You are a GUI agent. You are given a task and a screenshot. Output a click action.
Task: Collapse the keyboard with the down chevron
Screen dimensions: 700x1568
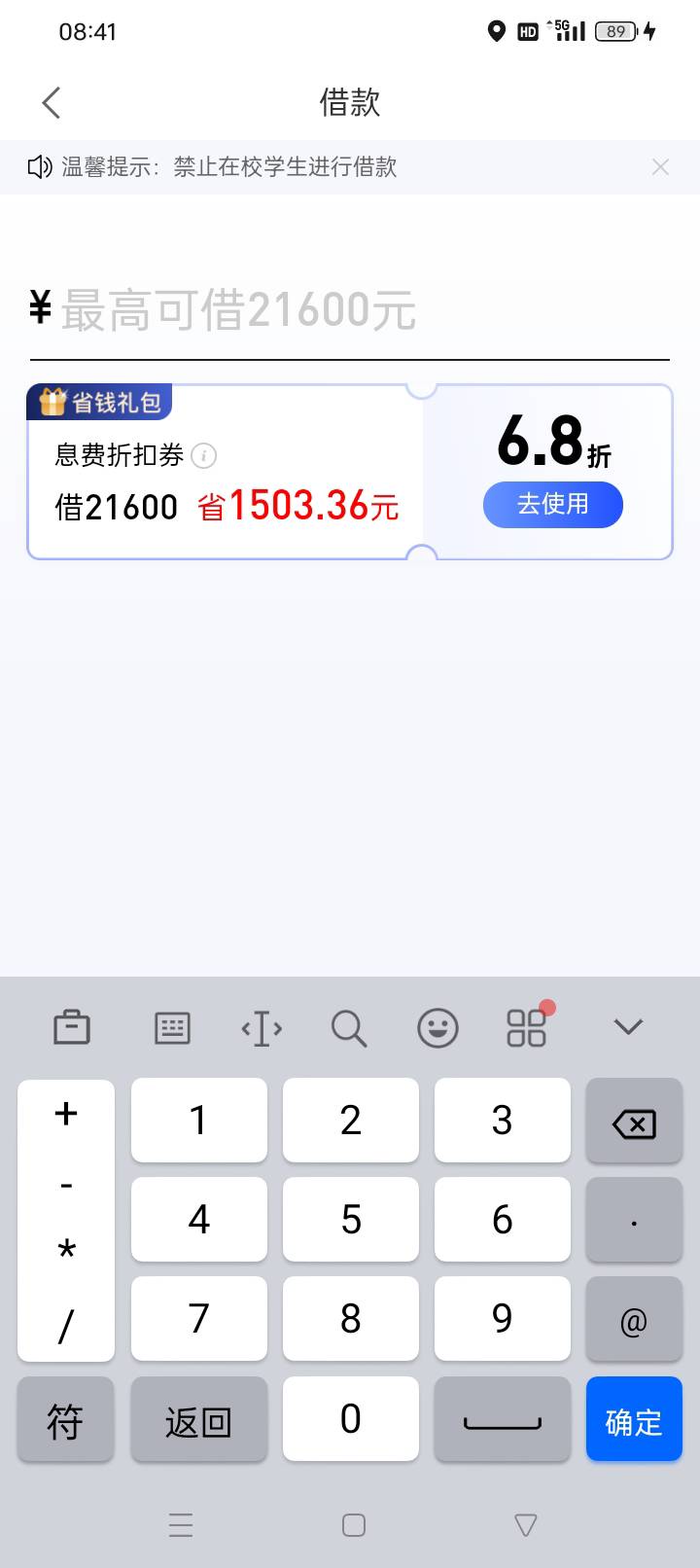pyautogui.click(x=628, y=1027)
